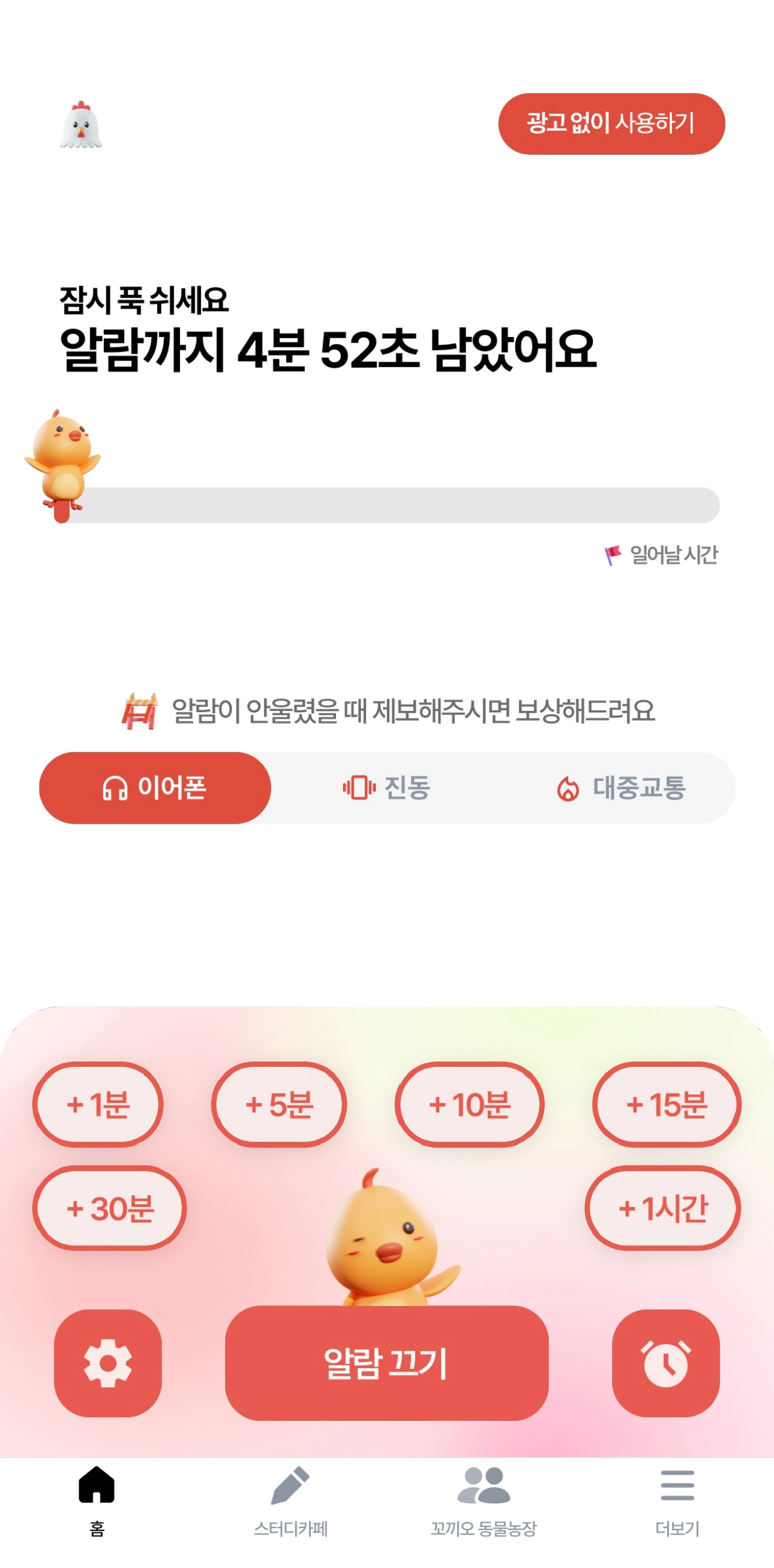Switch to 대중교통 mode
This screenshot has width=774, height=1568.
[x=621, y=788]
